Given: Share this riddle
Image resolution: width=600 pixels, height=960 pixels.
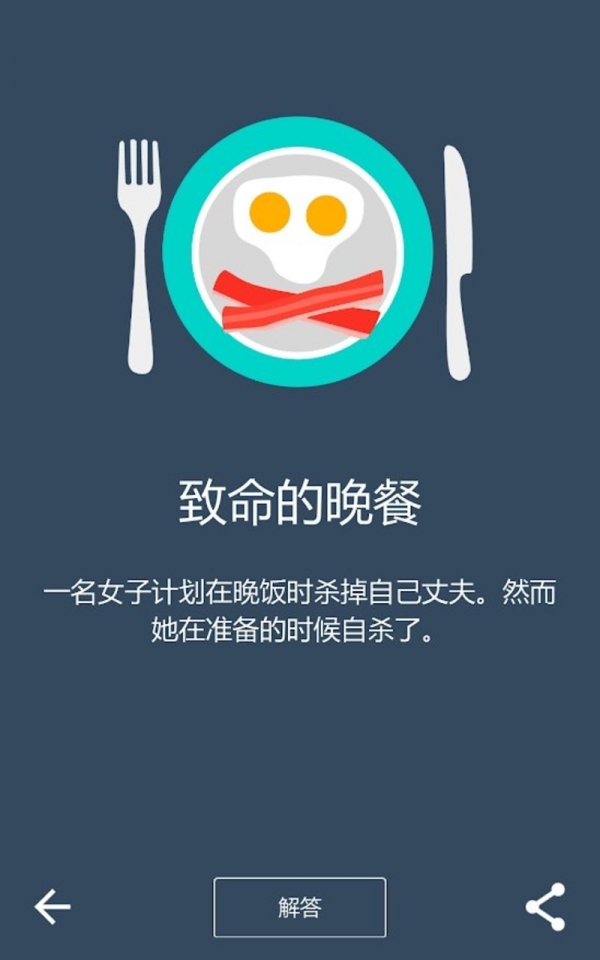Looking at the screenshot, I should click(545, 907).
